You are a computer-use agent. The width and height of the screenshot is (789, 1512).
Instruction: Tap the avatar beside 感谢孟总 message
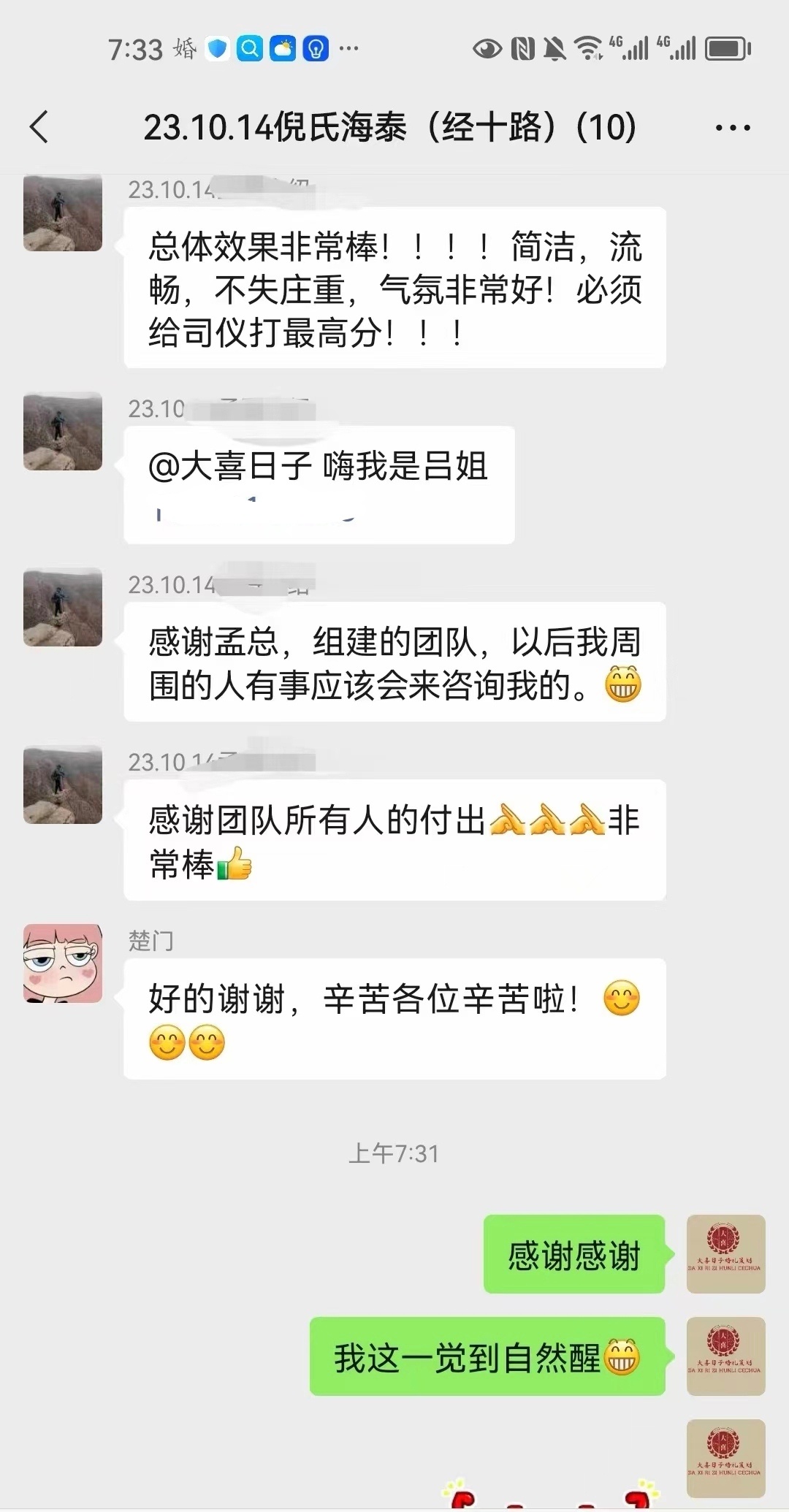[63, 607]
